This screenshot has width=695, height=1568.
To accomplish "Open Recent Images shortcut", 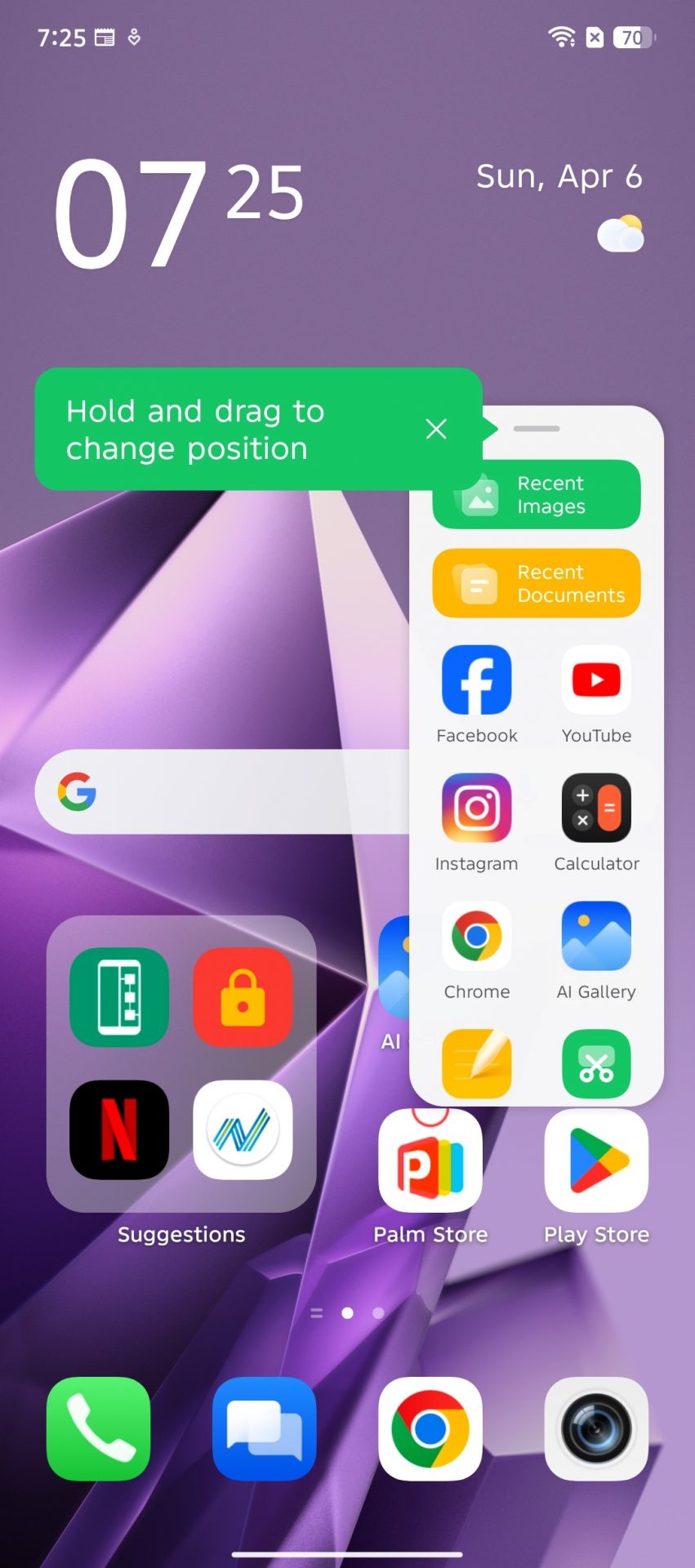I will pyautogui.click(x=537, y=495).
